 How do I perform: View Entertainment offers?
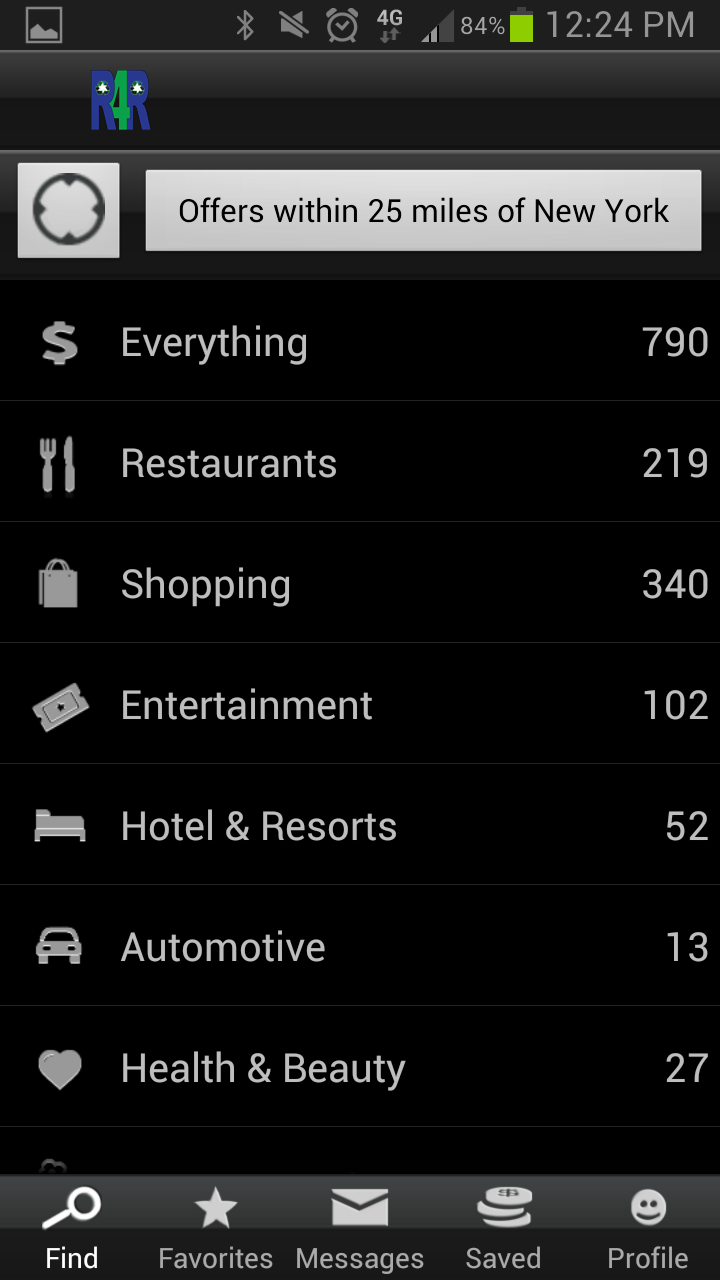(x=360, y=705)
